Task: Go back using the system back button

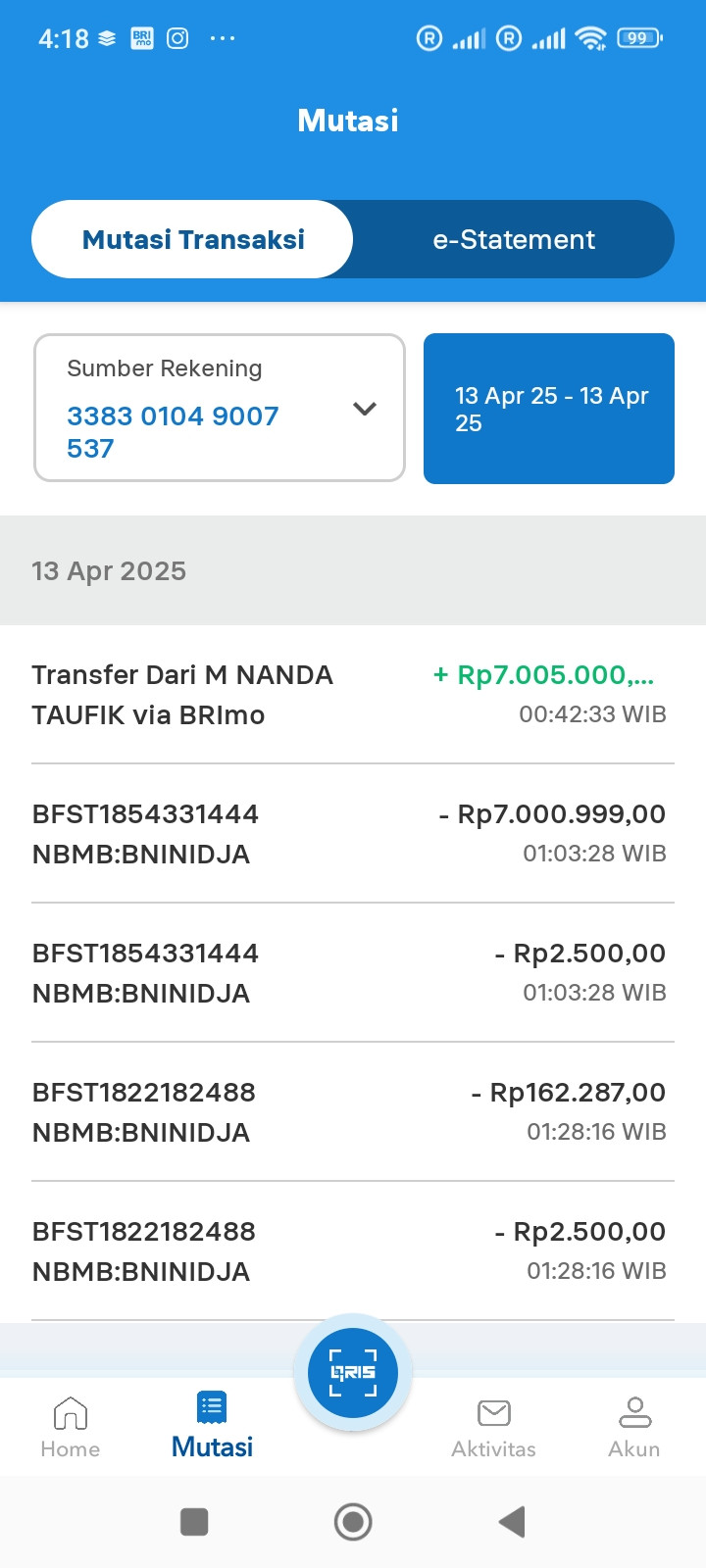Action: click(x=512, y=1522)
